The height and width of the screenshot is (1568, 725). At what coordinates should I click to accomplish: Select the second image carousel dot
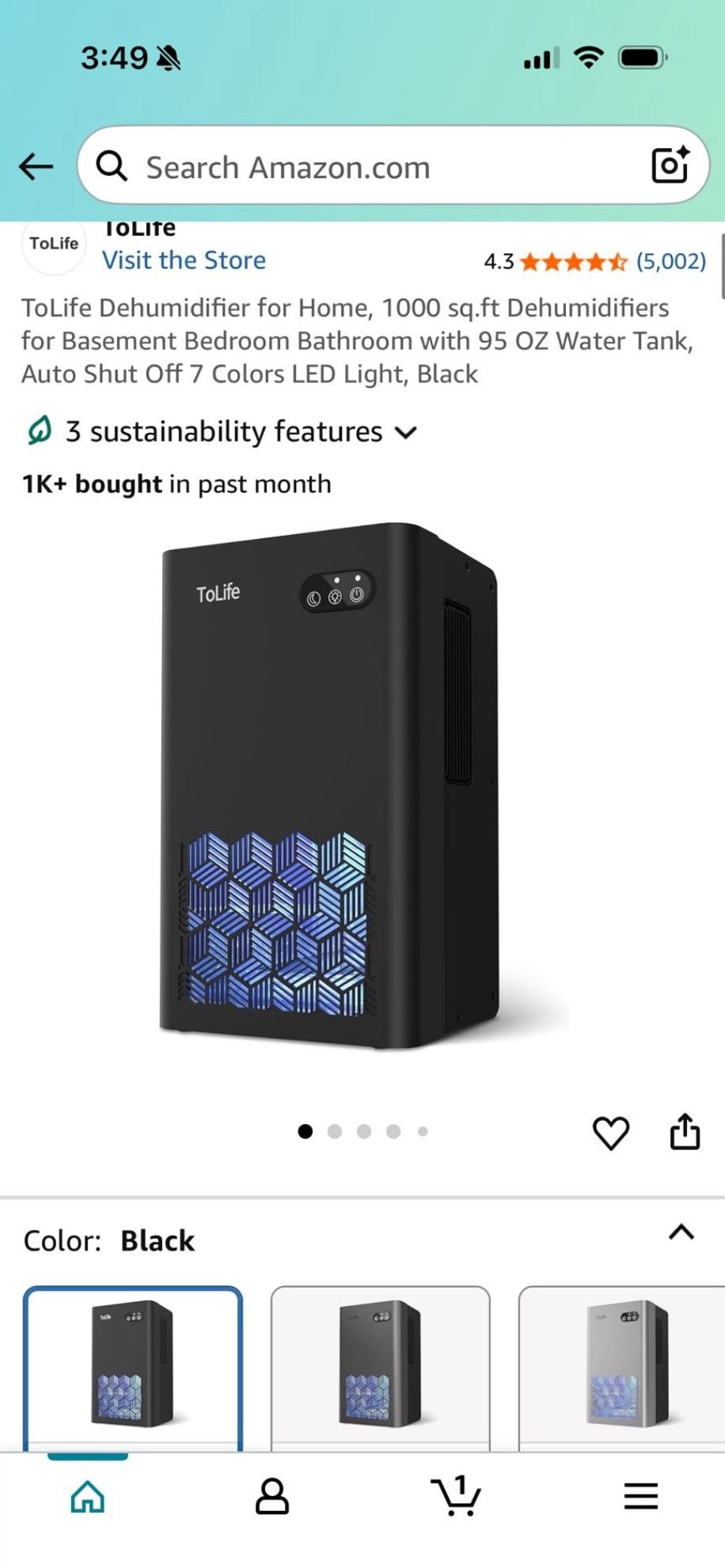point(334,1131)
